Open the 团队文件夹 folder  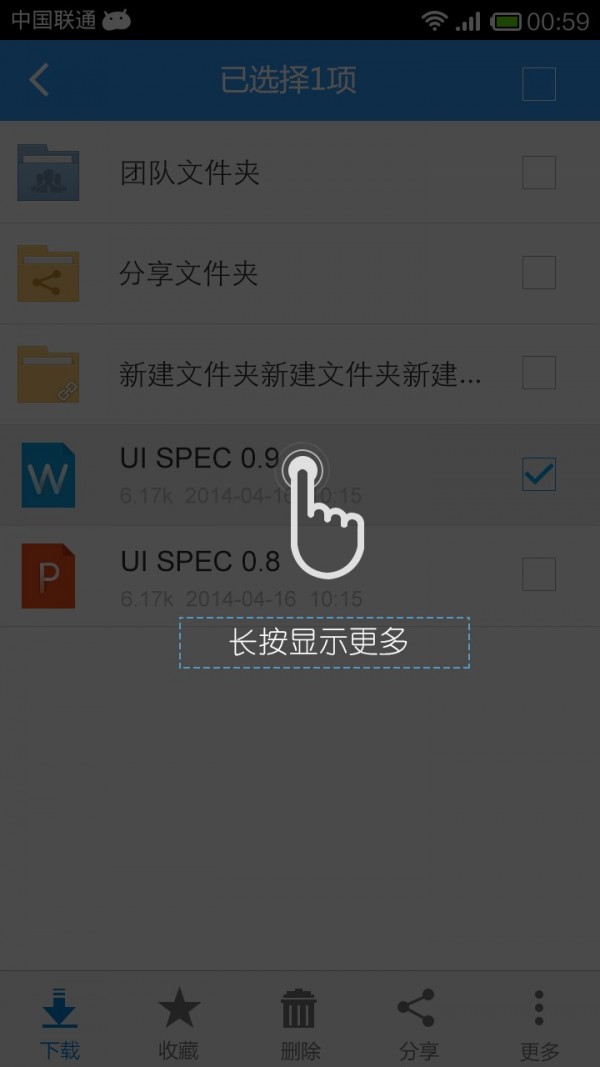[190, 173]
